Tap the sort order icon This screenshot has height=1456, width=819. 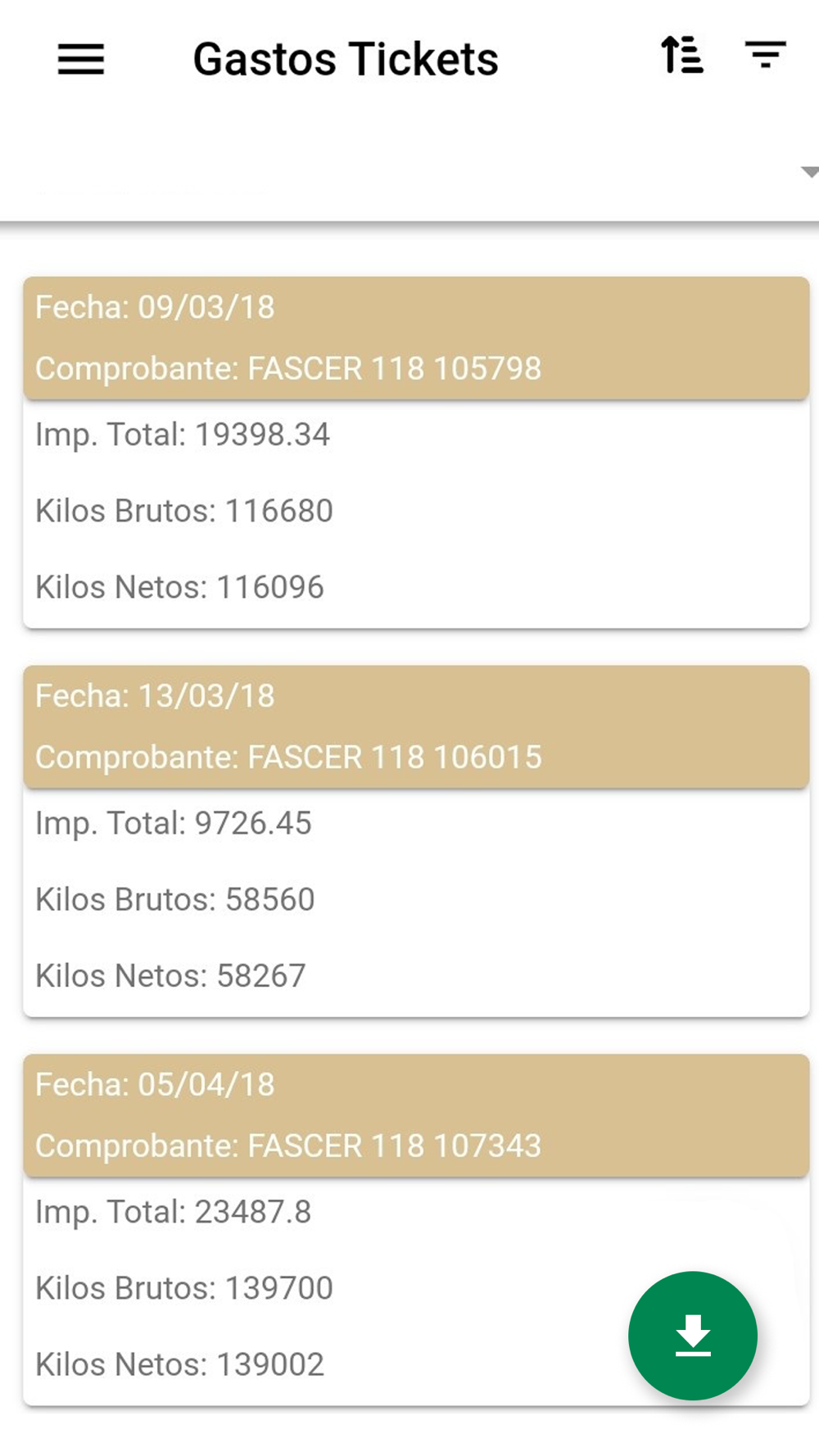tap(682, 56)
